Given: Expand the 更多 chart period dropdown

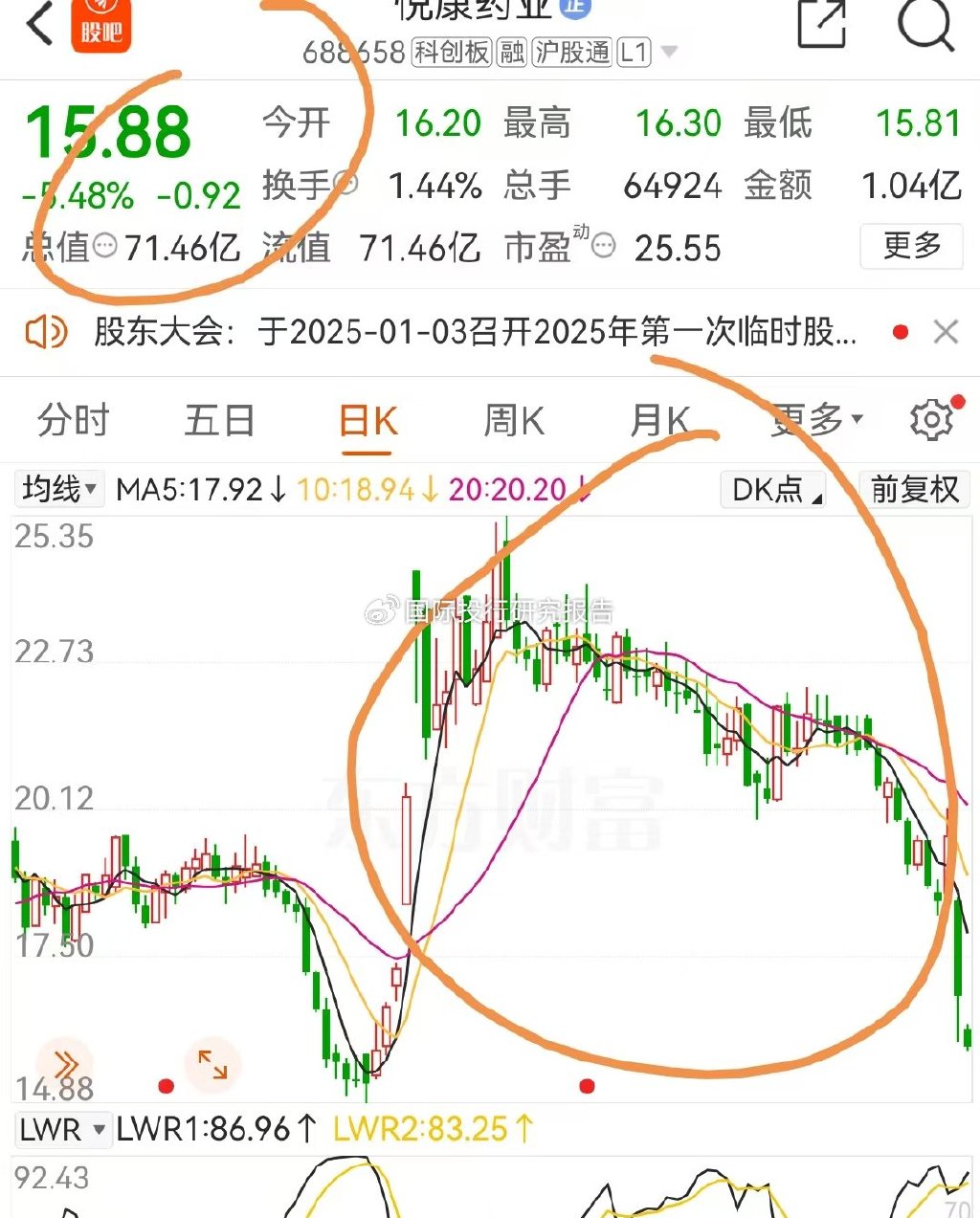Looking at the screenshot, I should pos(816,419).
